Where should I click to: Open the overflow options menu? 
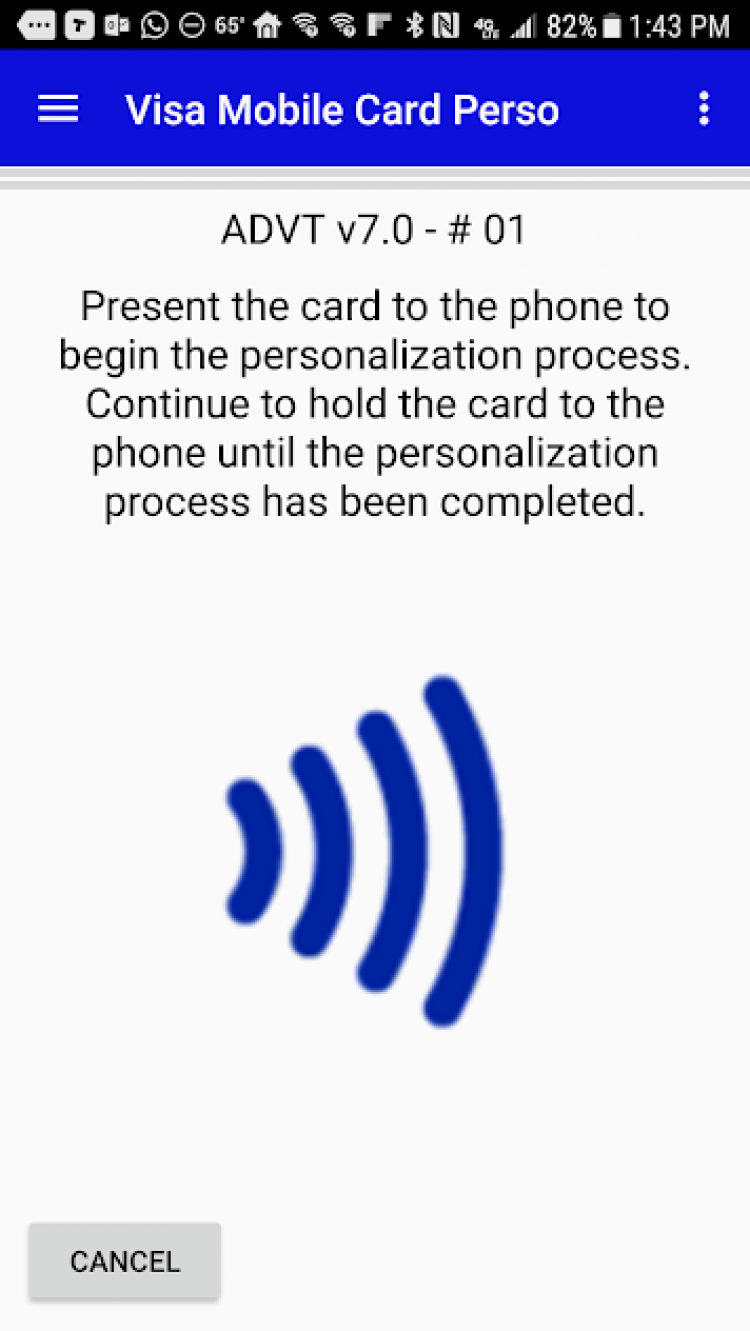(x=704, y=109)
